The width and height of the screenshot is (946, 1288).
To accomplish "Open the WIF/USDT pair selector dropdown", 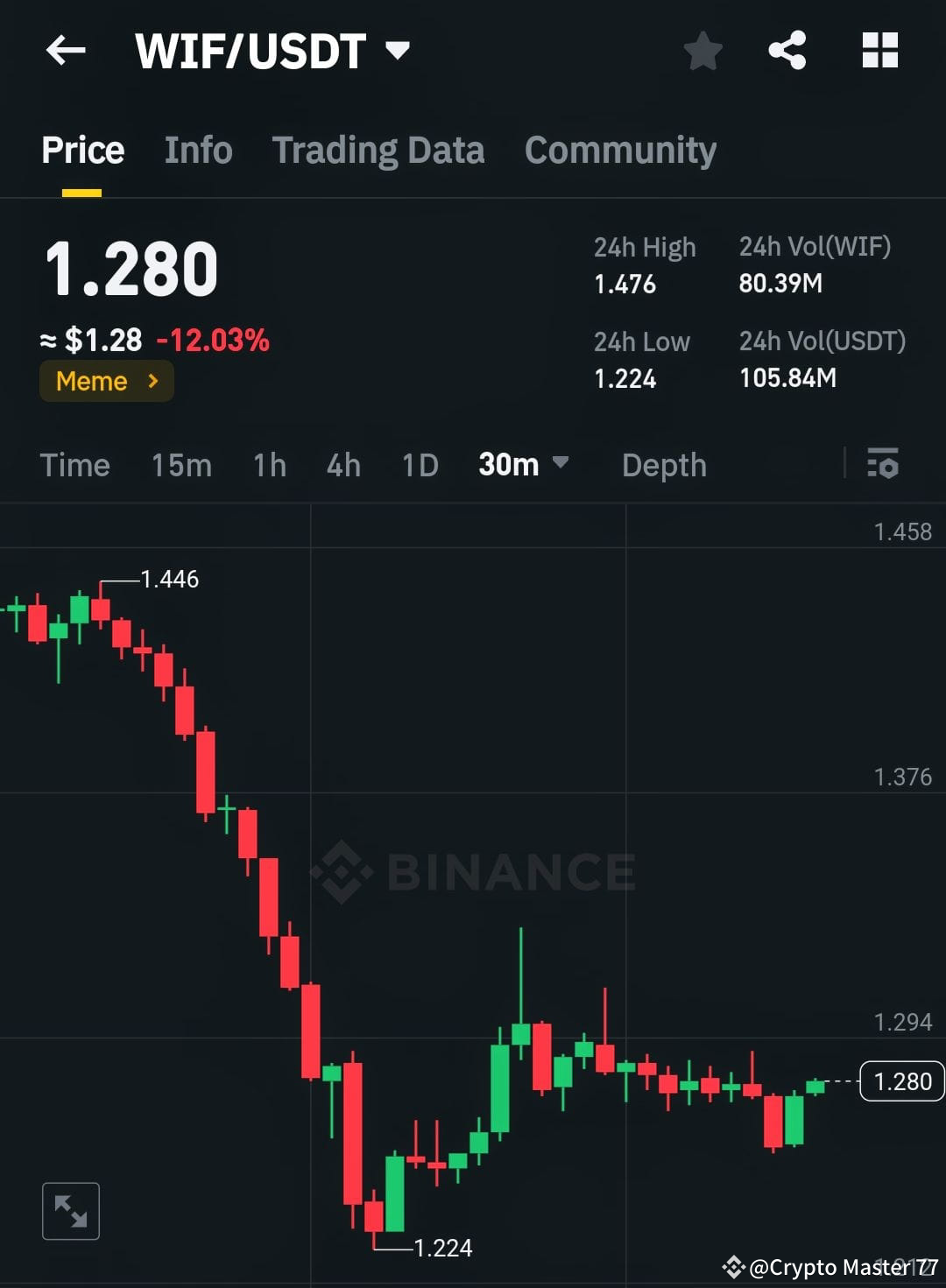I will (399, 51).
